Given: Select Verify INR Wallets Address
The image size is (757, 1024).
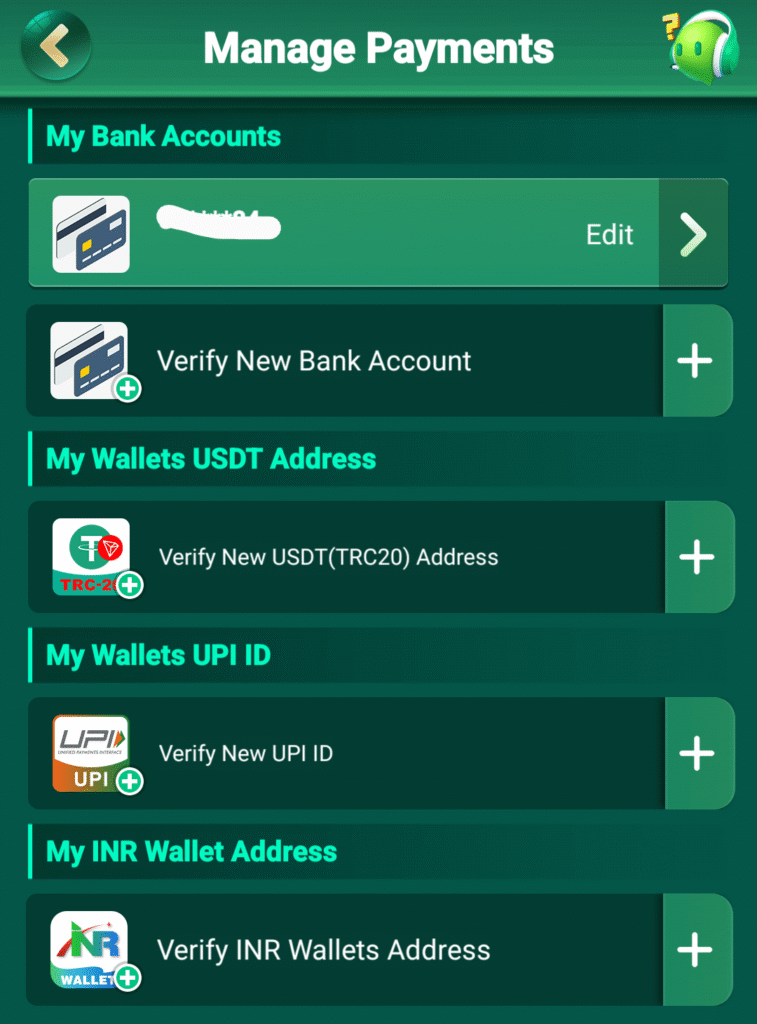Looking at the screenshot, I should tap(323, 949).
